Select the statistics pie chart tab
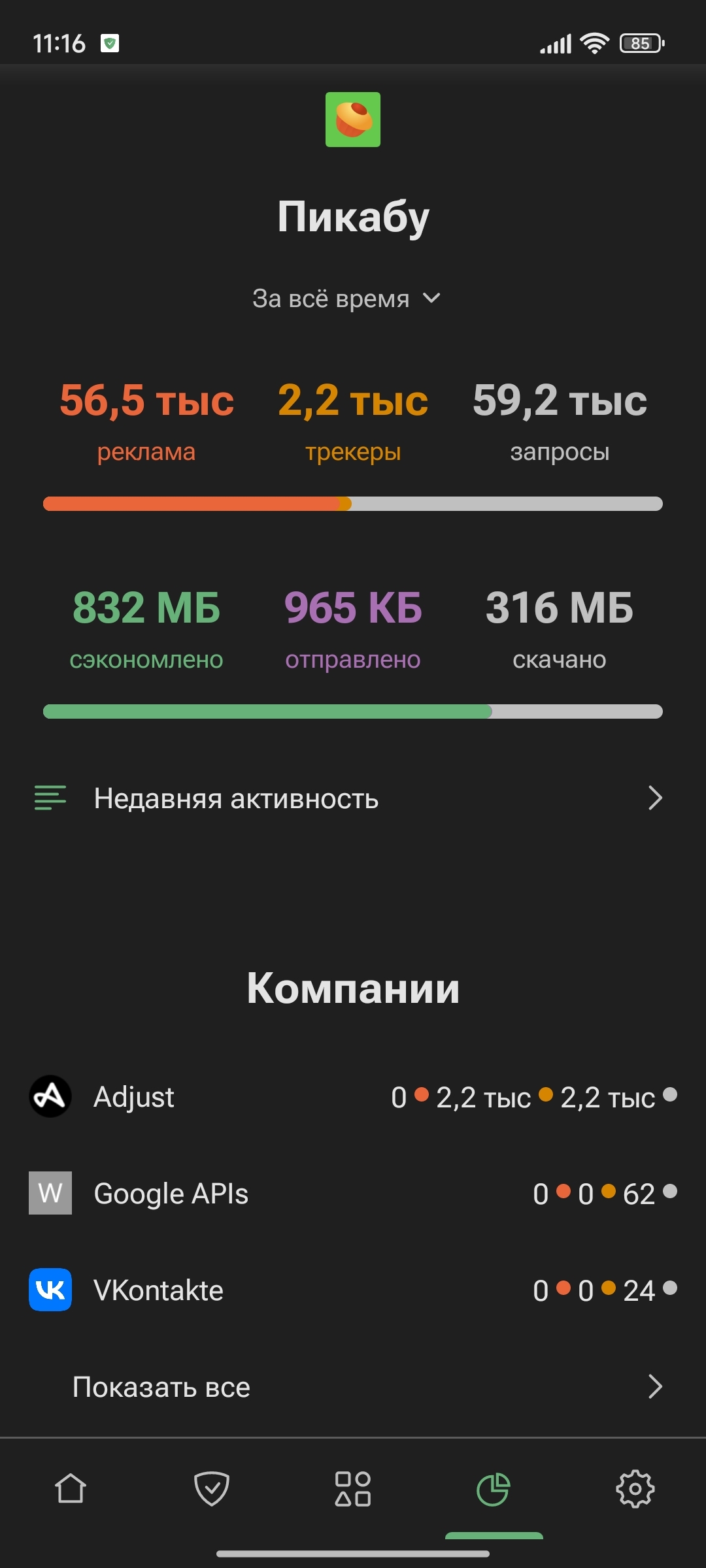Screen dimensions: 706x1568 click(494, 1490)
